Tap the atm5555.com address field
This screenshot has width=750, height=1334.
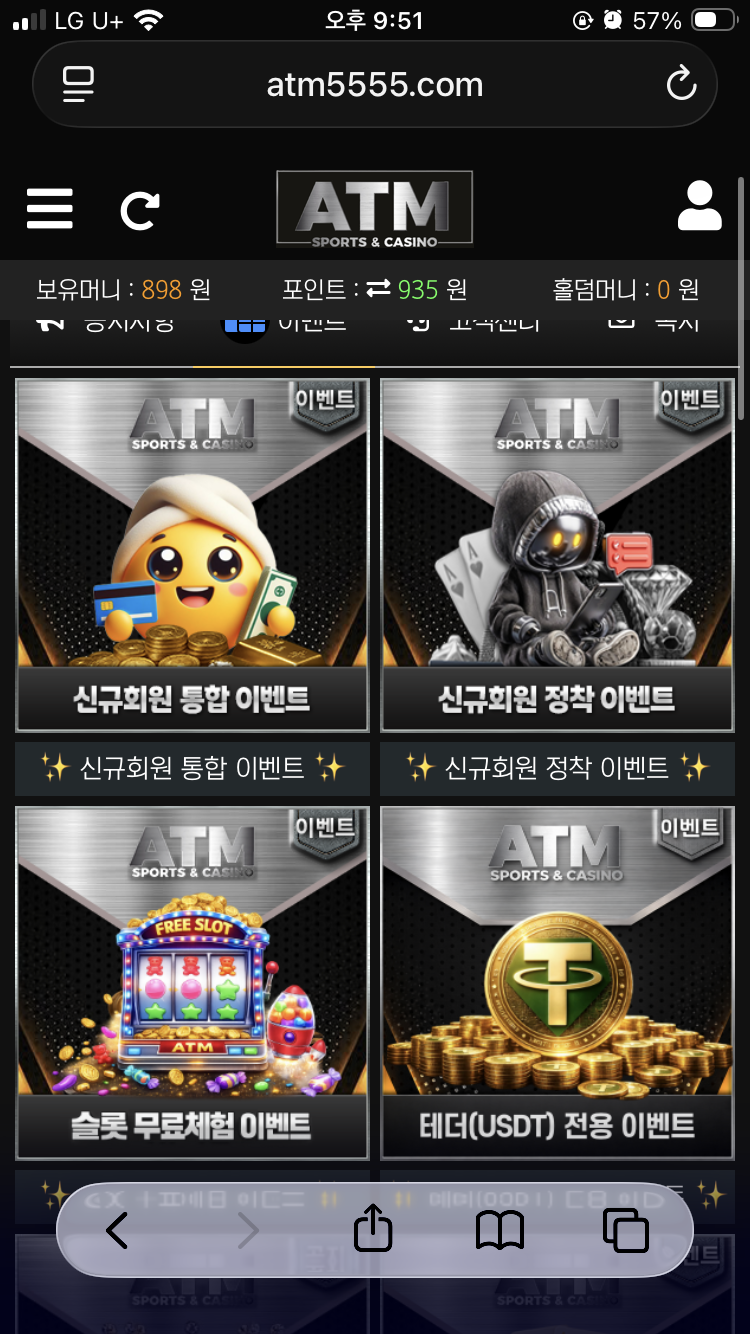click(375, 84)
